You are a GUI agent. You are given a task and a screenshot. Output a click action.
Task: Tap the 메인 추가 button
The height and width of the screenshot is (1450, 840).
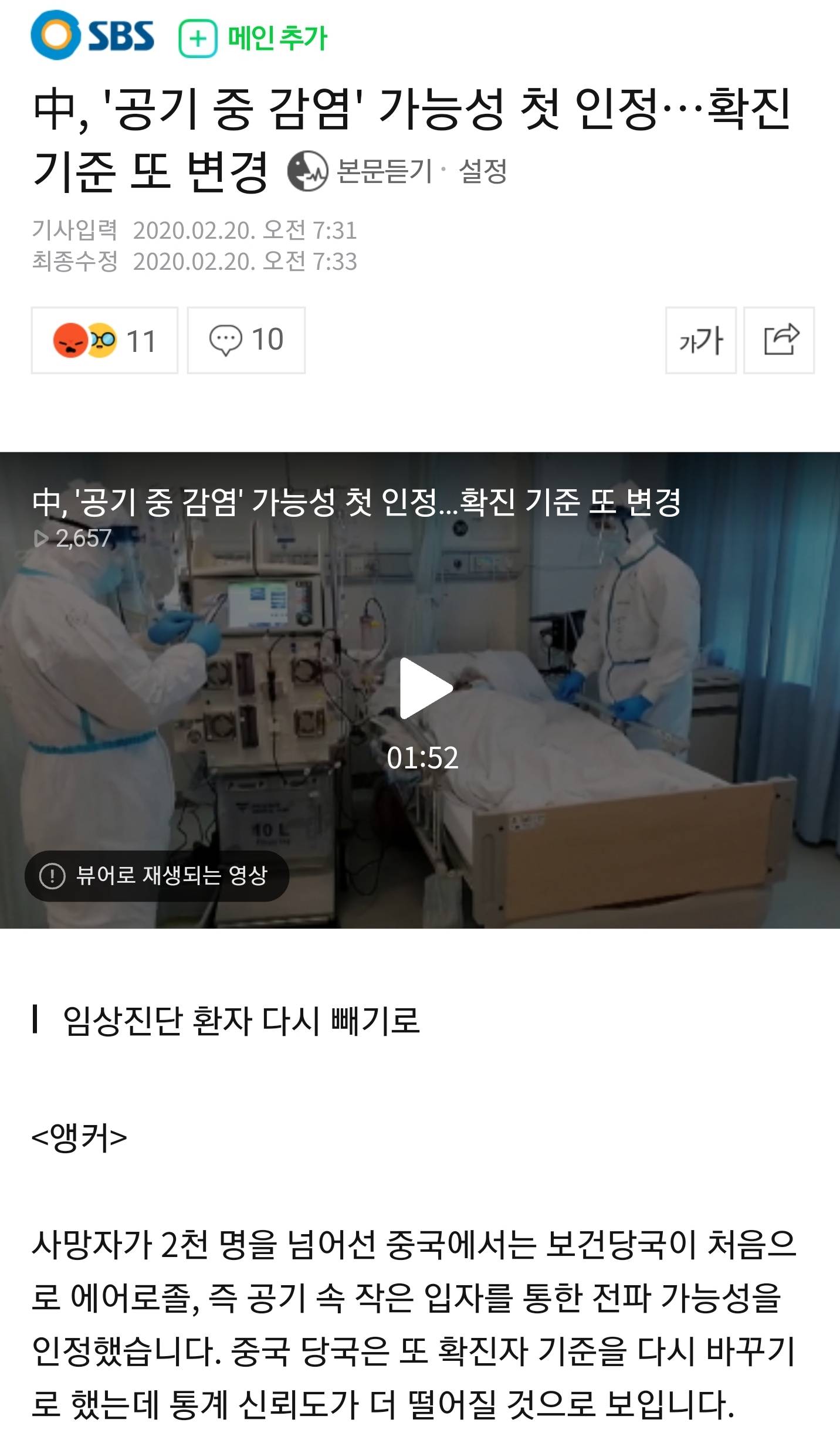[253, 38]
